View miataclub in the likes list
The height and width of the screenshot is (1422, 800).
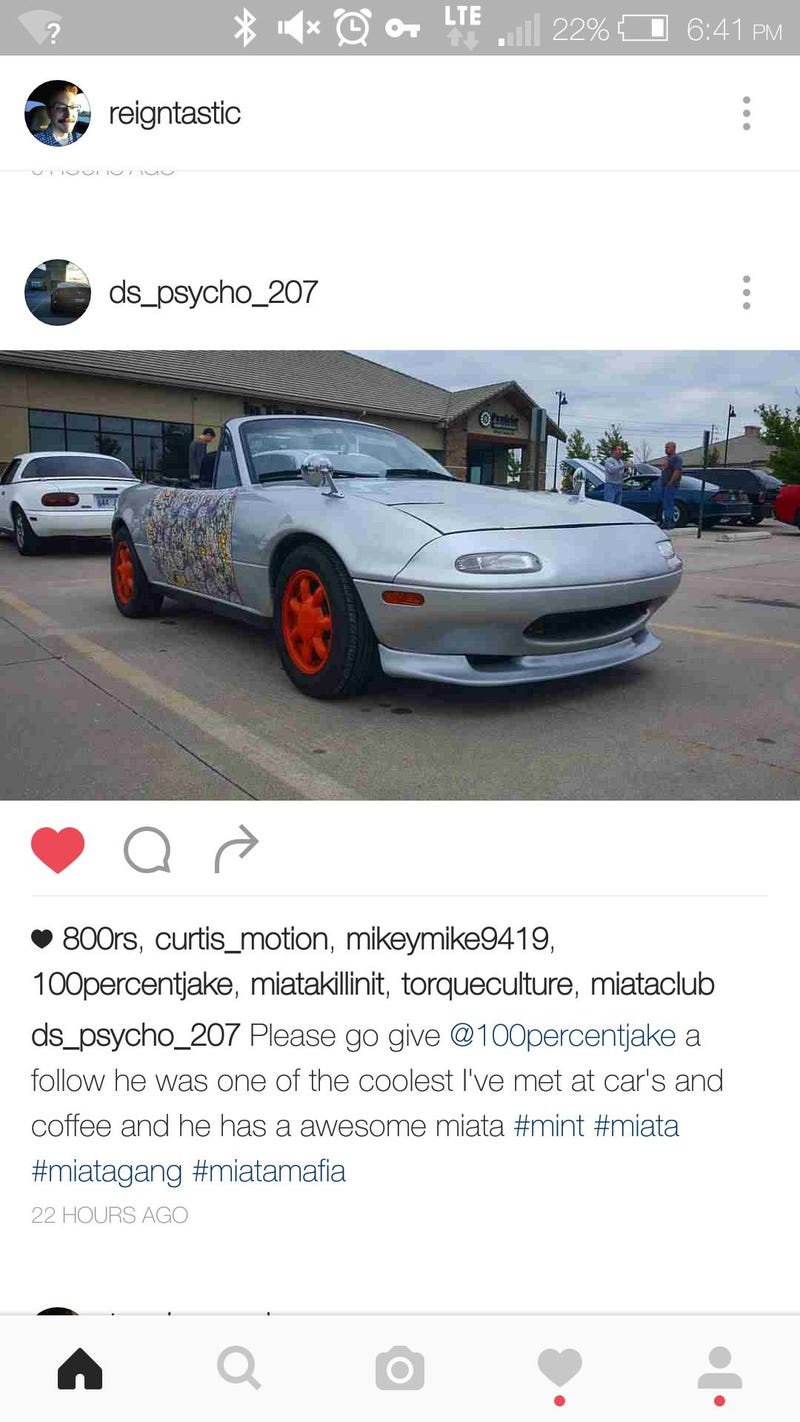pyautogui.click(x=652, y=985)
